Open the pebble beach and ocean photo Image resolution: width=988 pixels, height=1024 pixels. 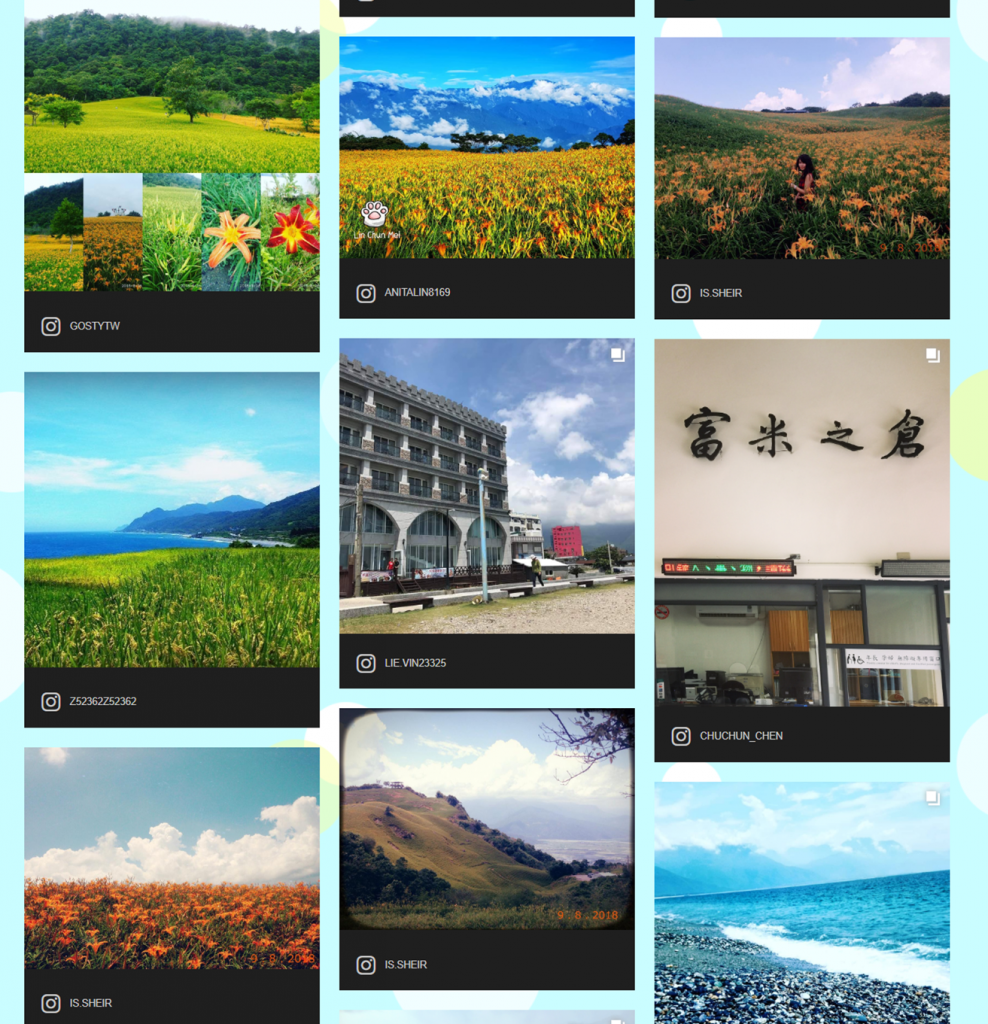point(801,902)
